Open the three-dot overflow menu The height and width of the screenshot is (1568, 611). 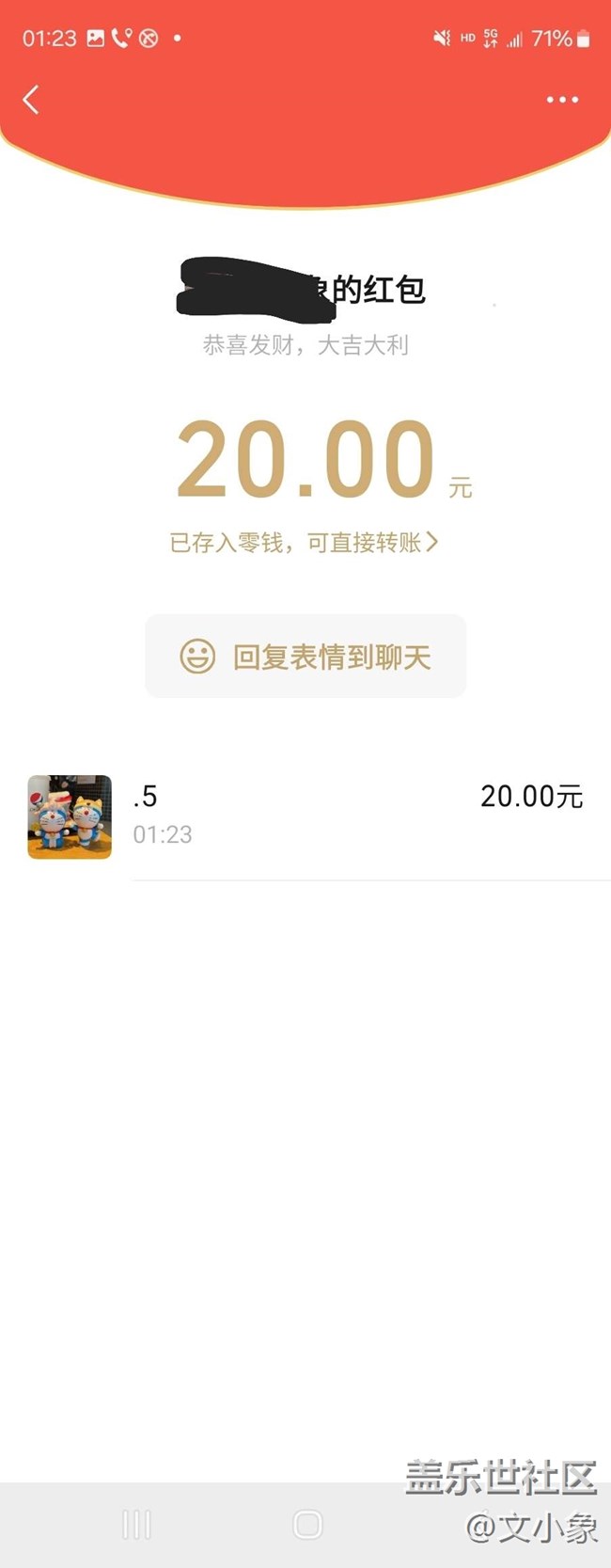tap(562, 100)
